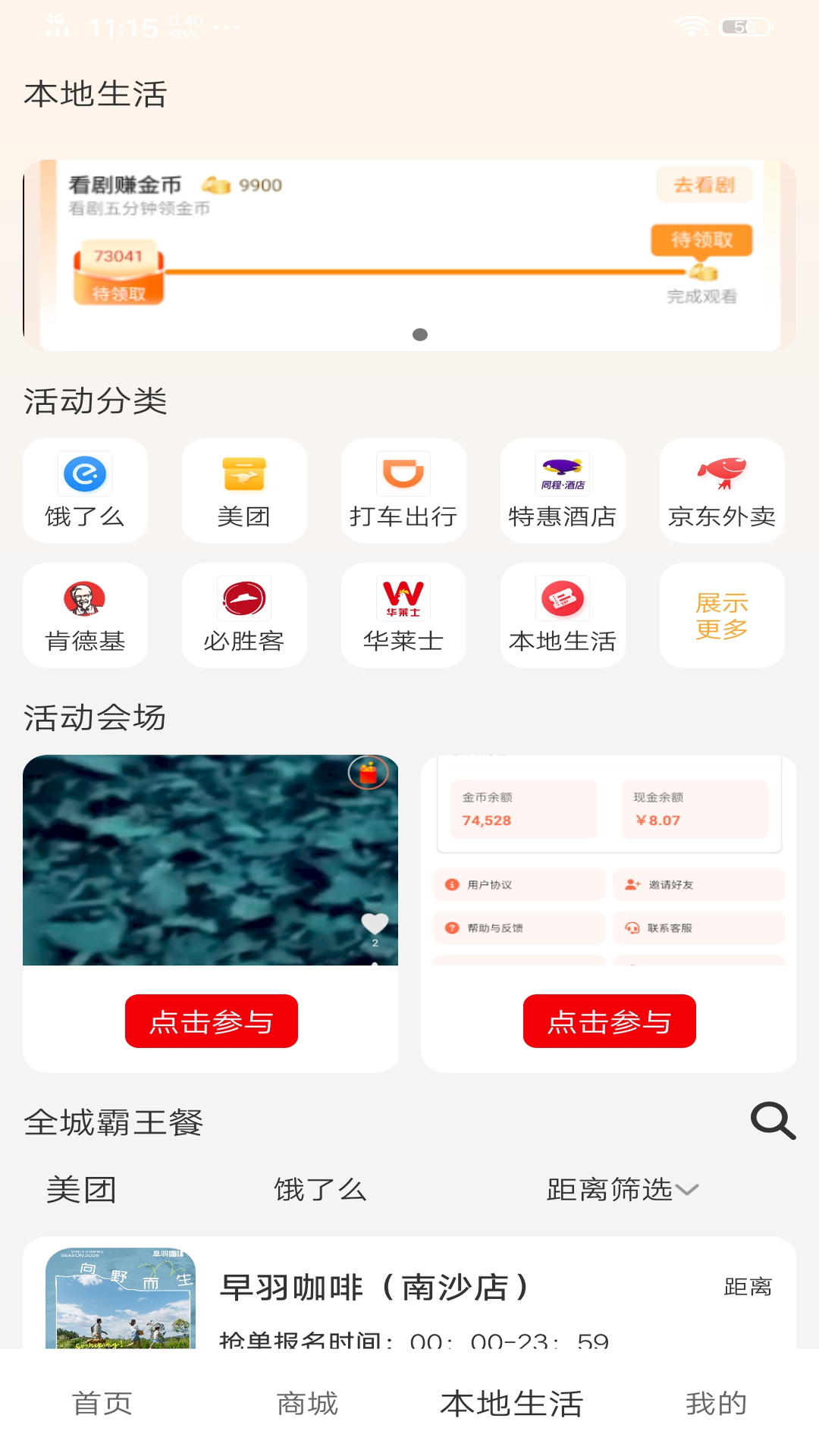Screen dimensions: 819x1456
Task: Tap the 特惠酒店 hotel icon
Action: (563, 491)
